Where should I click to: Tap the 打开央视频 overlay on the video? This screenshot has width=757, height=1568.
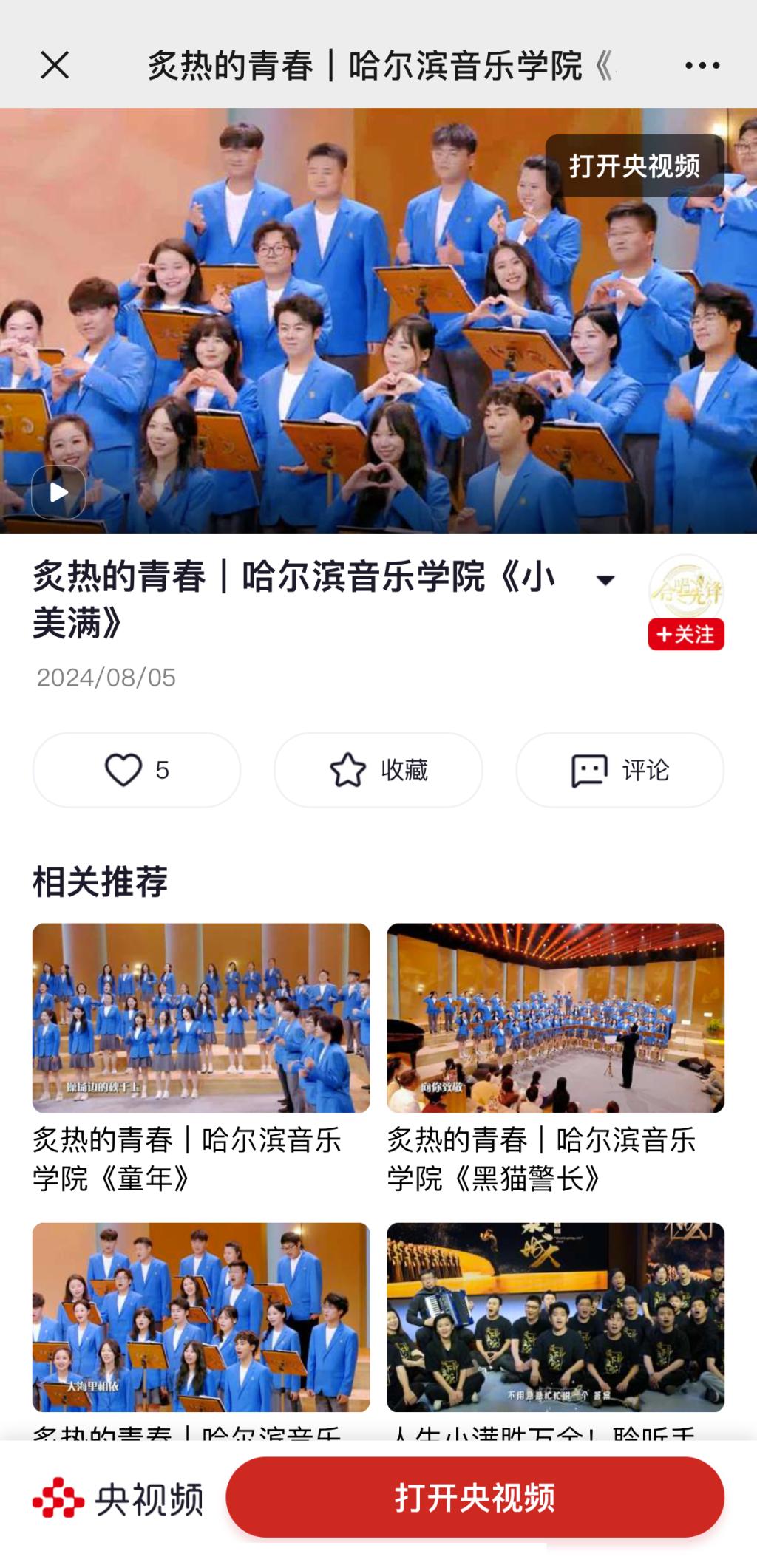[634, 166]
